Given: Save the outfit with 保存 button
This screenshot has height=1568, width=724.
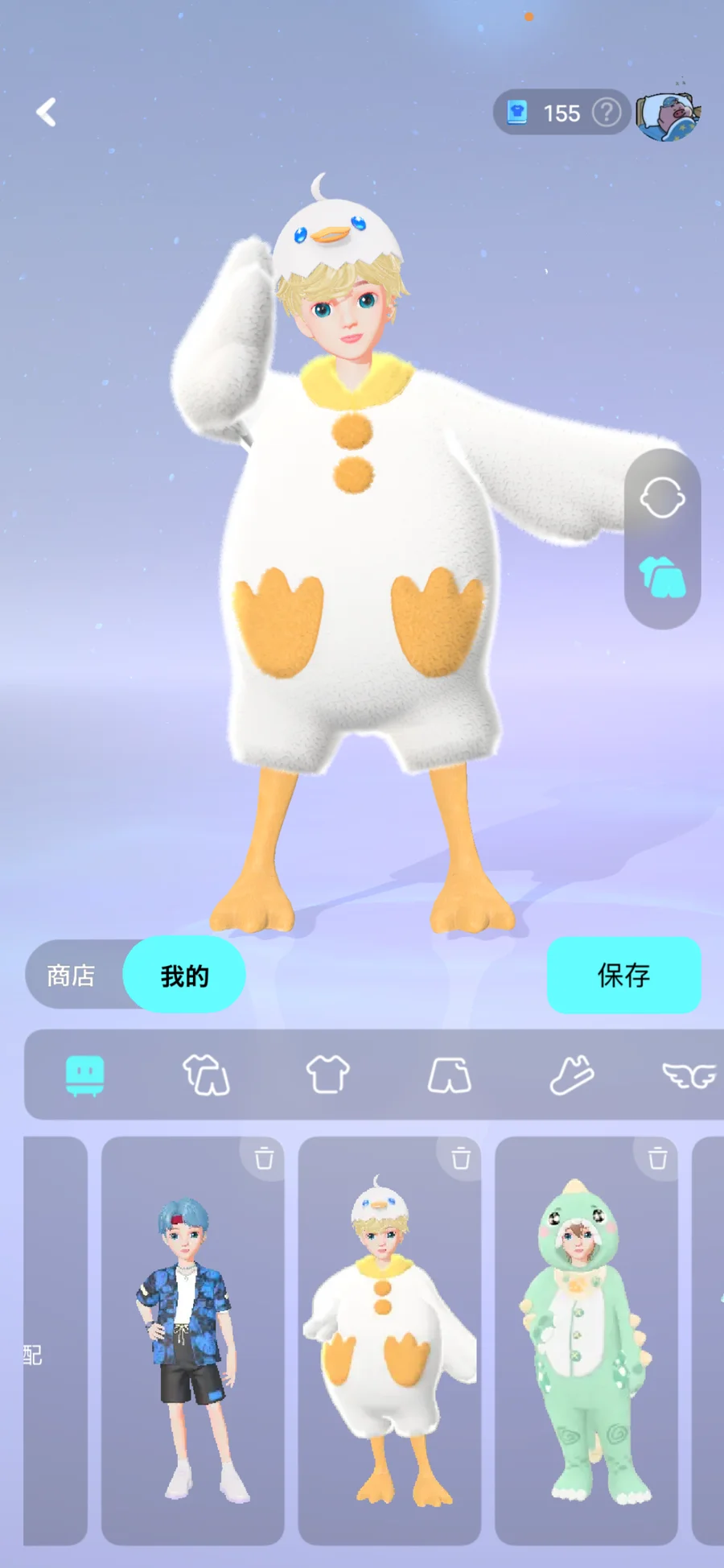Looking at the screenshot, I should click(623, 975).
